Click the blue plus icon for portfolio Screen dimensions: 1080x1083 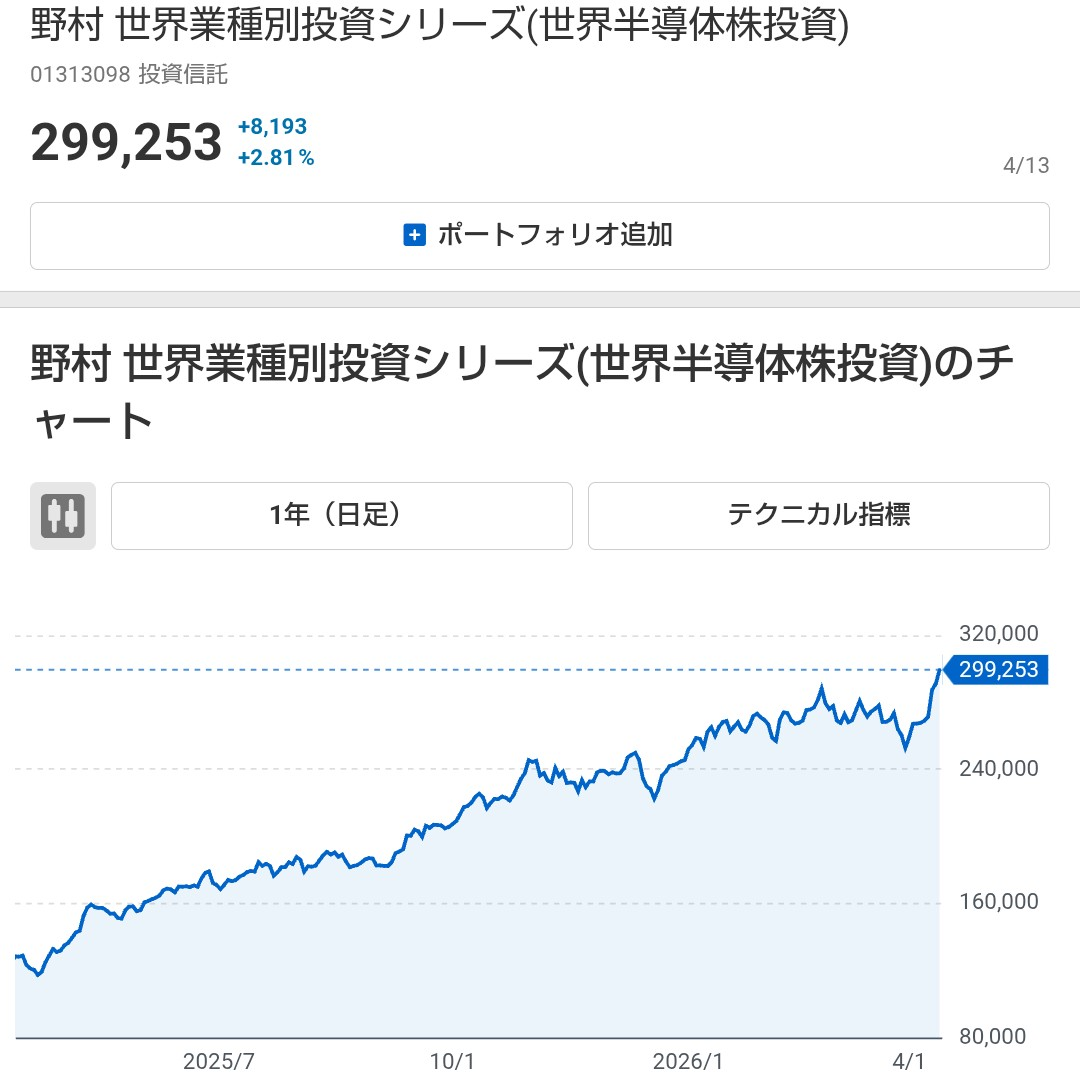click(414, 236)
